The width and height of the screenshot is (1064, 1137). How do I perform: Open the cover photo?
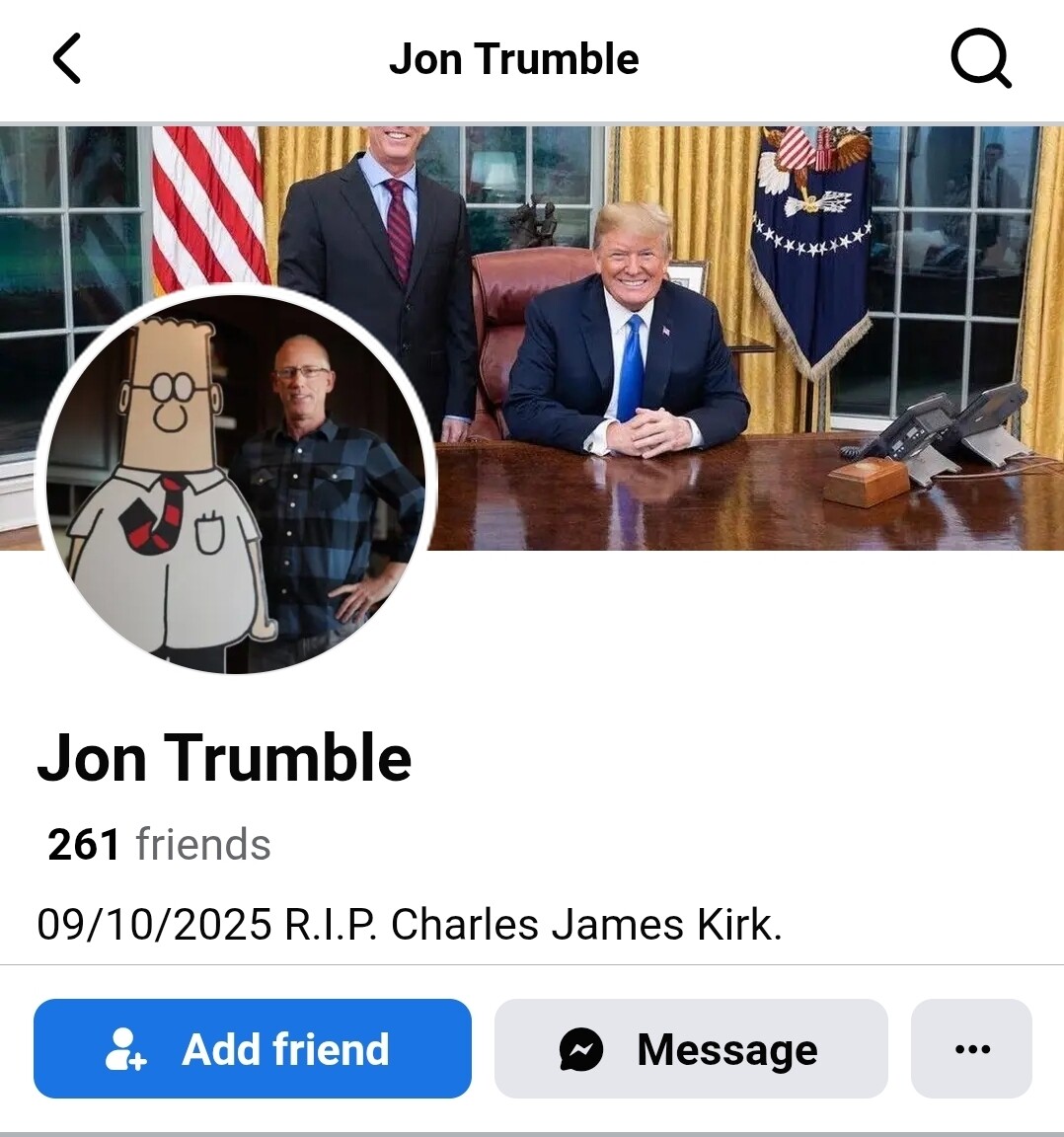tap(750, 296)
